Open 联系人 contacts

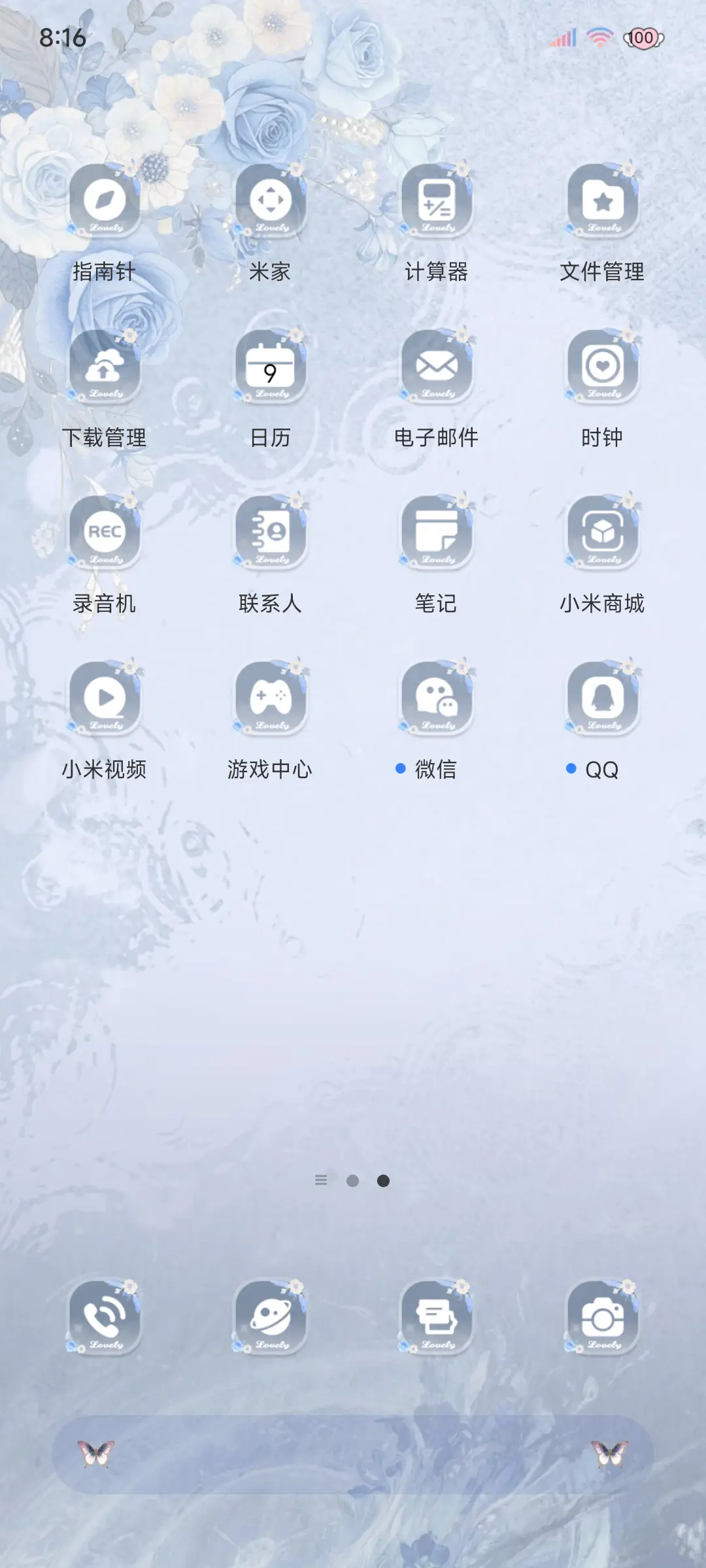point(271,533)
